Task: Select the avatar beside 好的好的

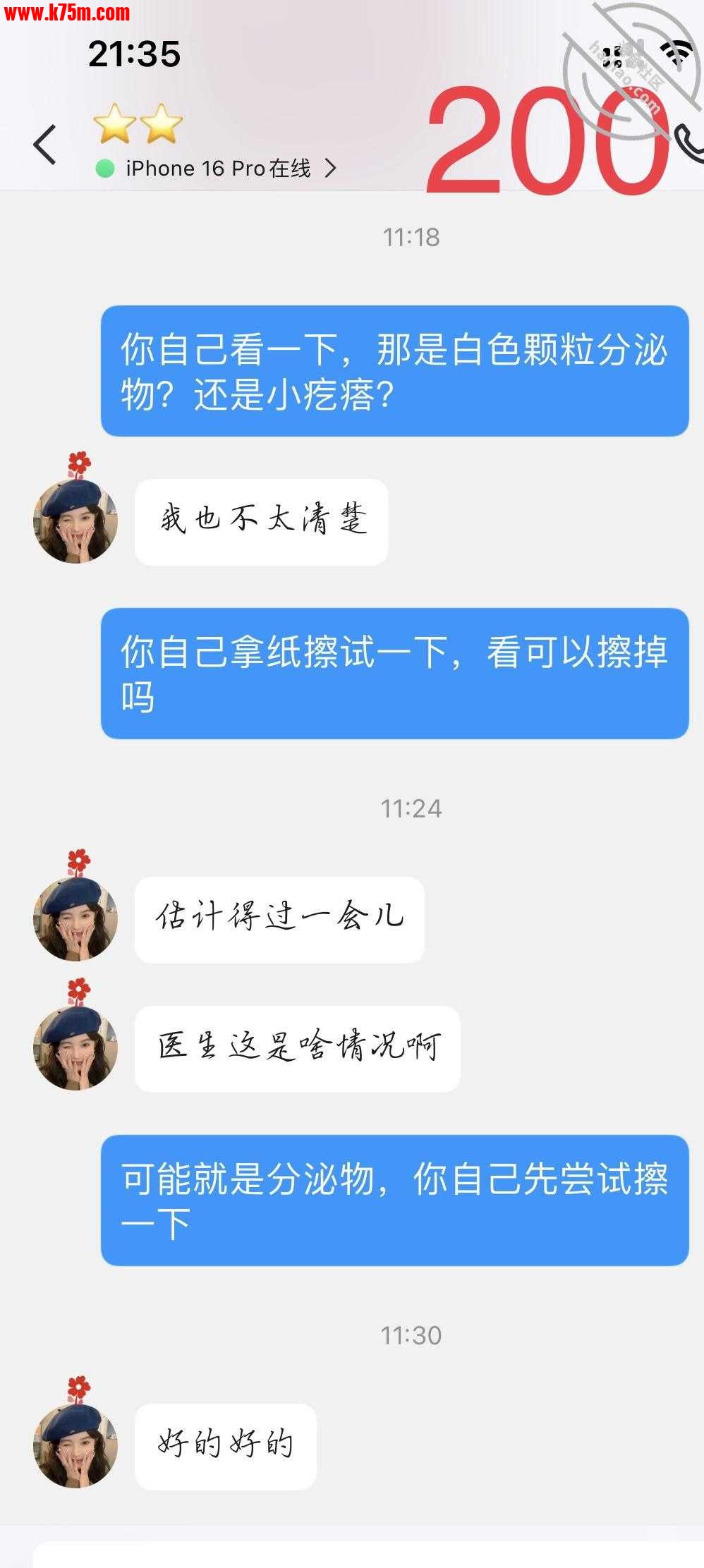Action: click(x=75, y=1445)
